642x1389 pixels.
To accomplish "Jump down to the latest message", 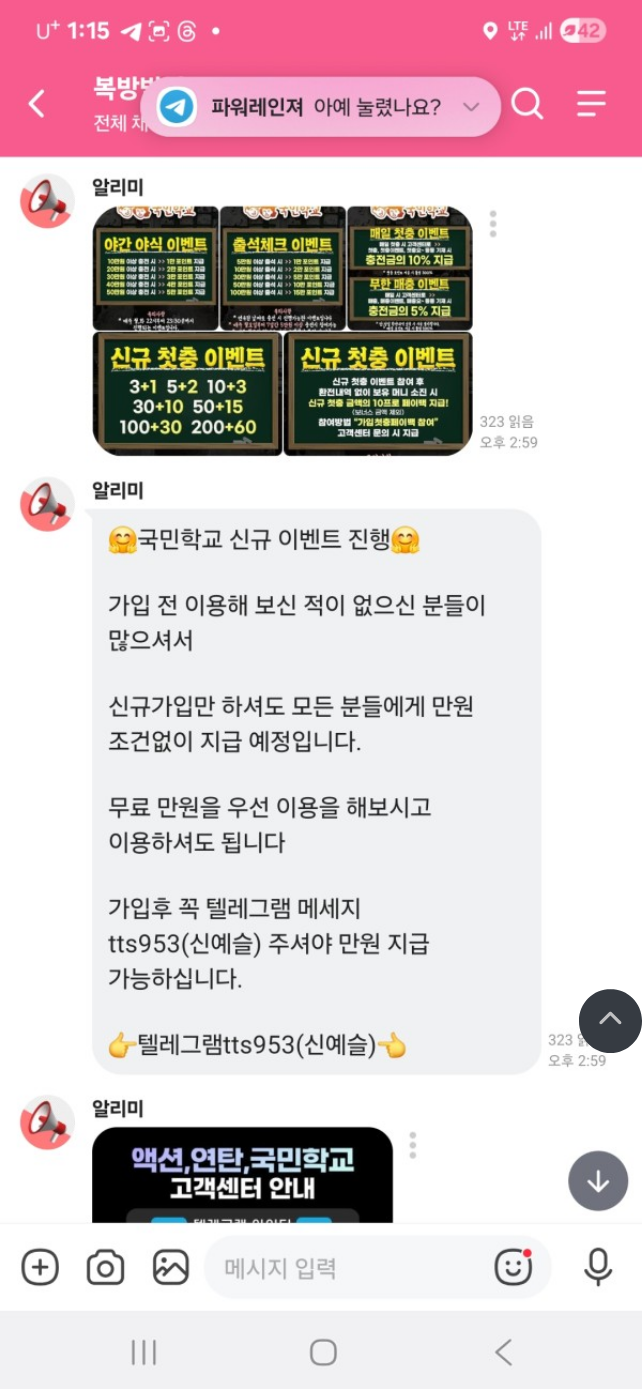I will click(x=598, y=1181).
